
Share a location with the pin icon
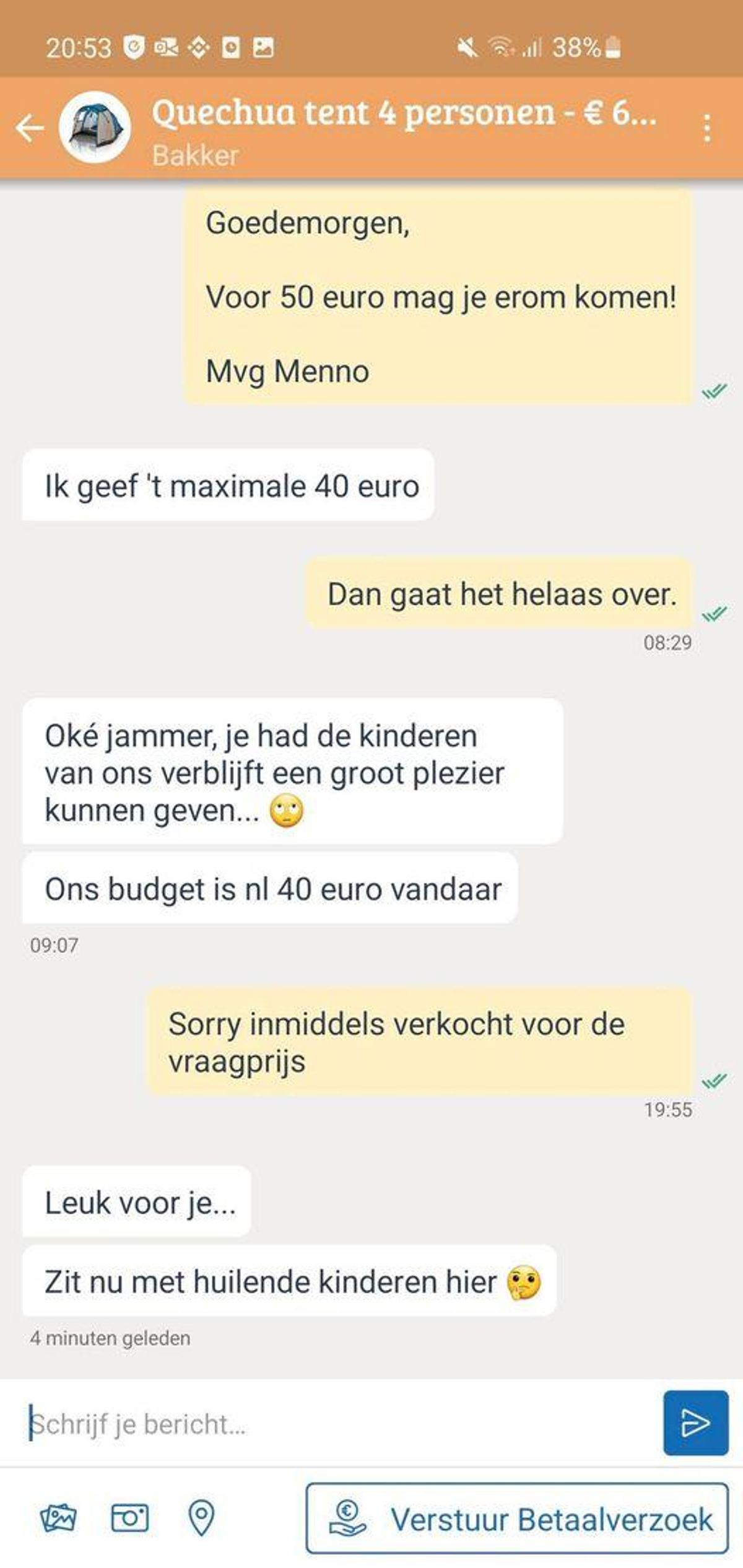tap(201, 1518)
